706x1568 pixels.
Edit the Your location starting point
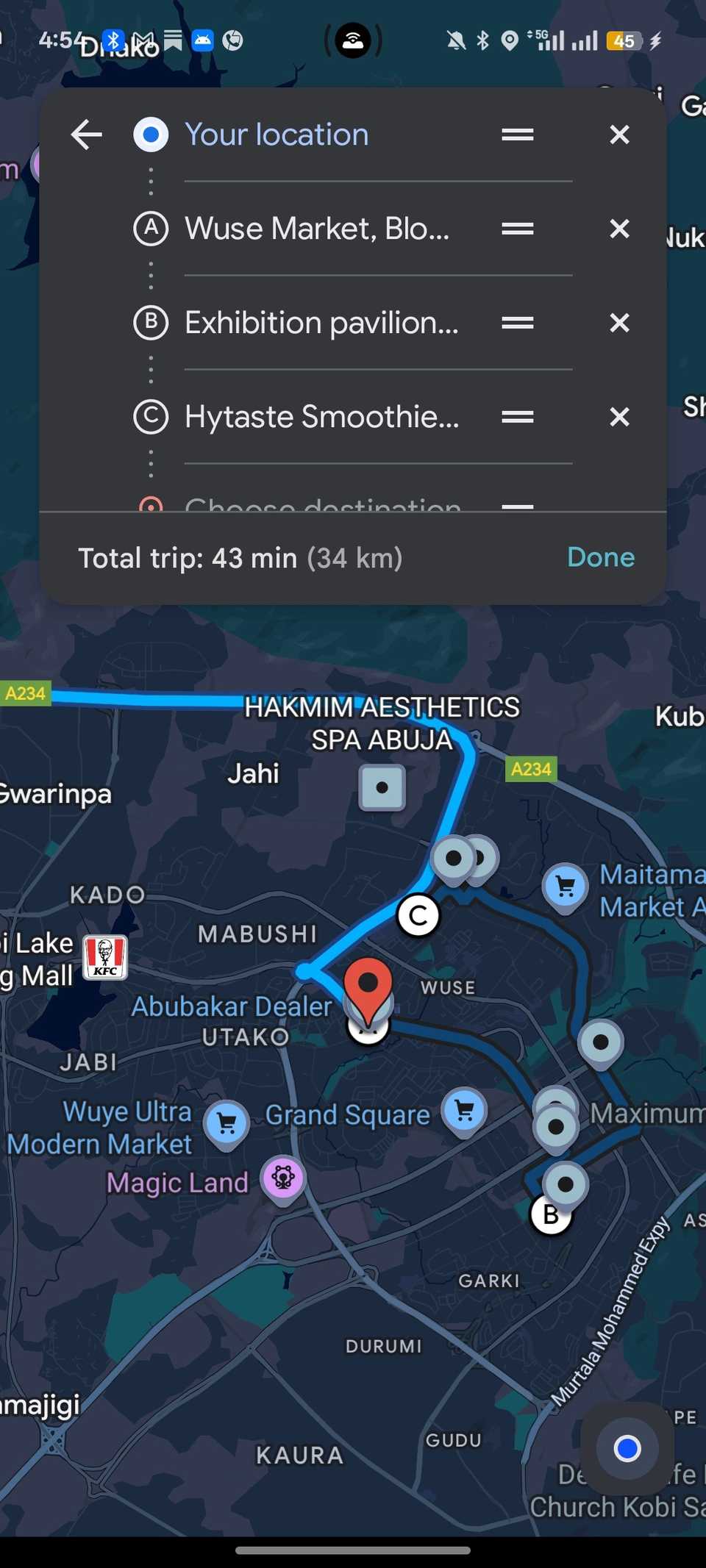277,135
